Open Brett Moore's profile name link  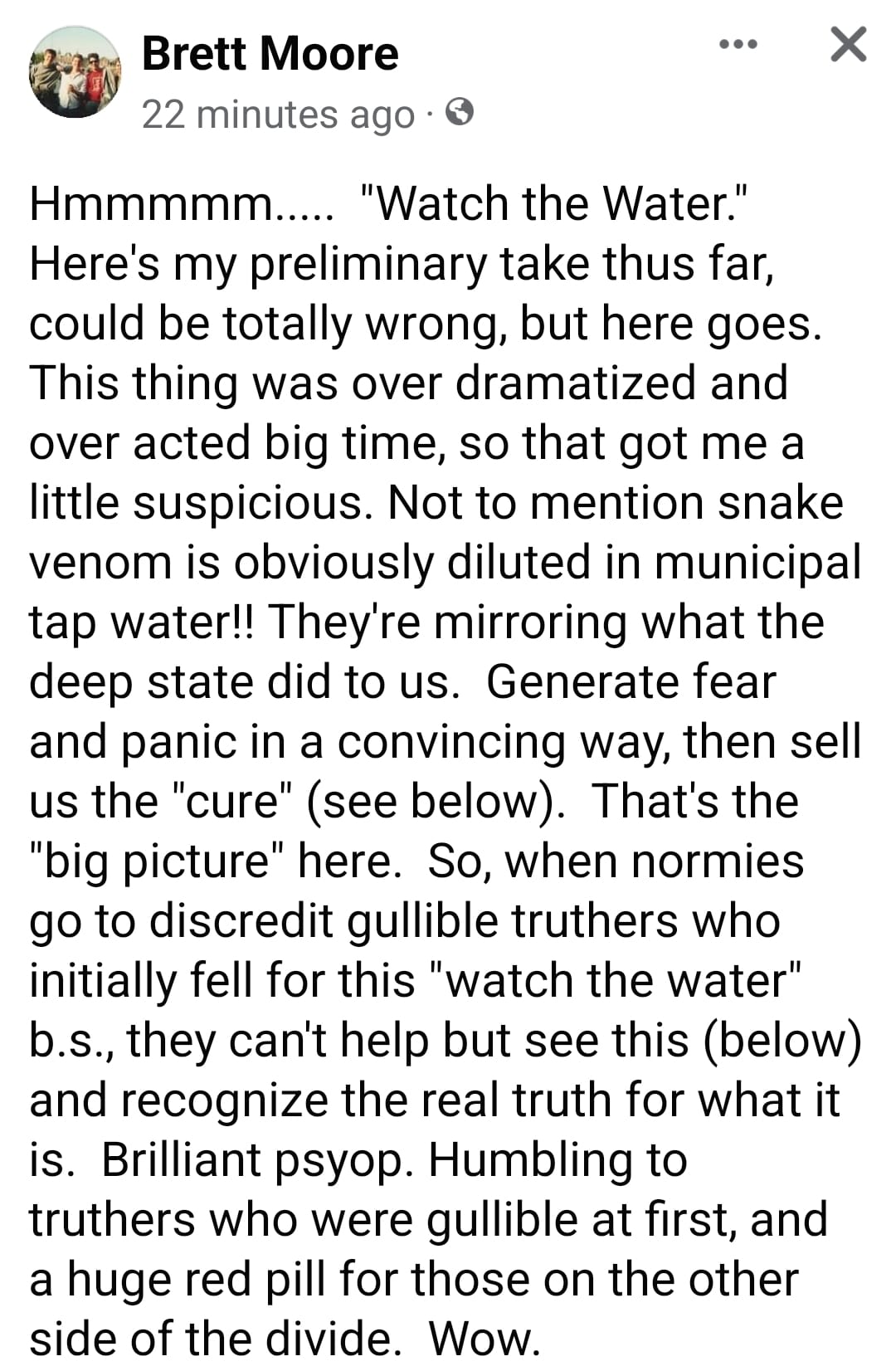(x=270, y=54)
